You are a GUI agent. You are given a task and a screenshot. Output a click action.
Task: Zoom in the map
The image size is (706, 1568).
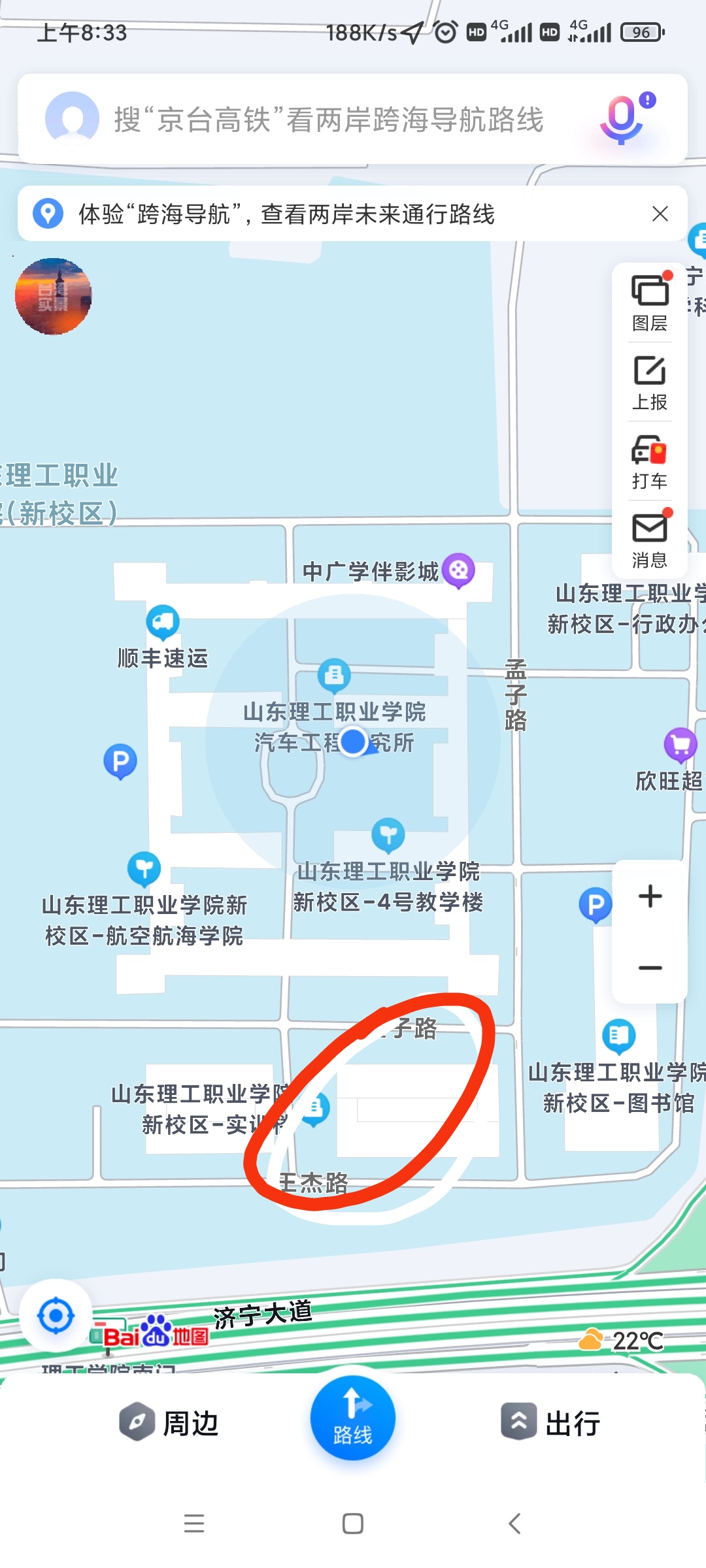tap(650, 896)
